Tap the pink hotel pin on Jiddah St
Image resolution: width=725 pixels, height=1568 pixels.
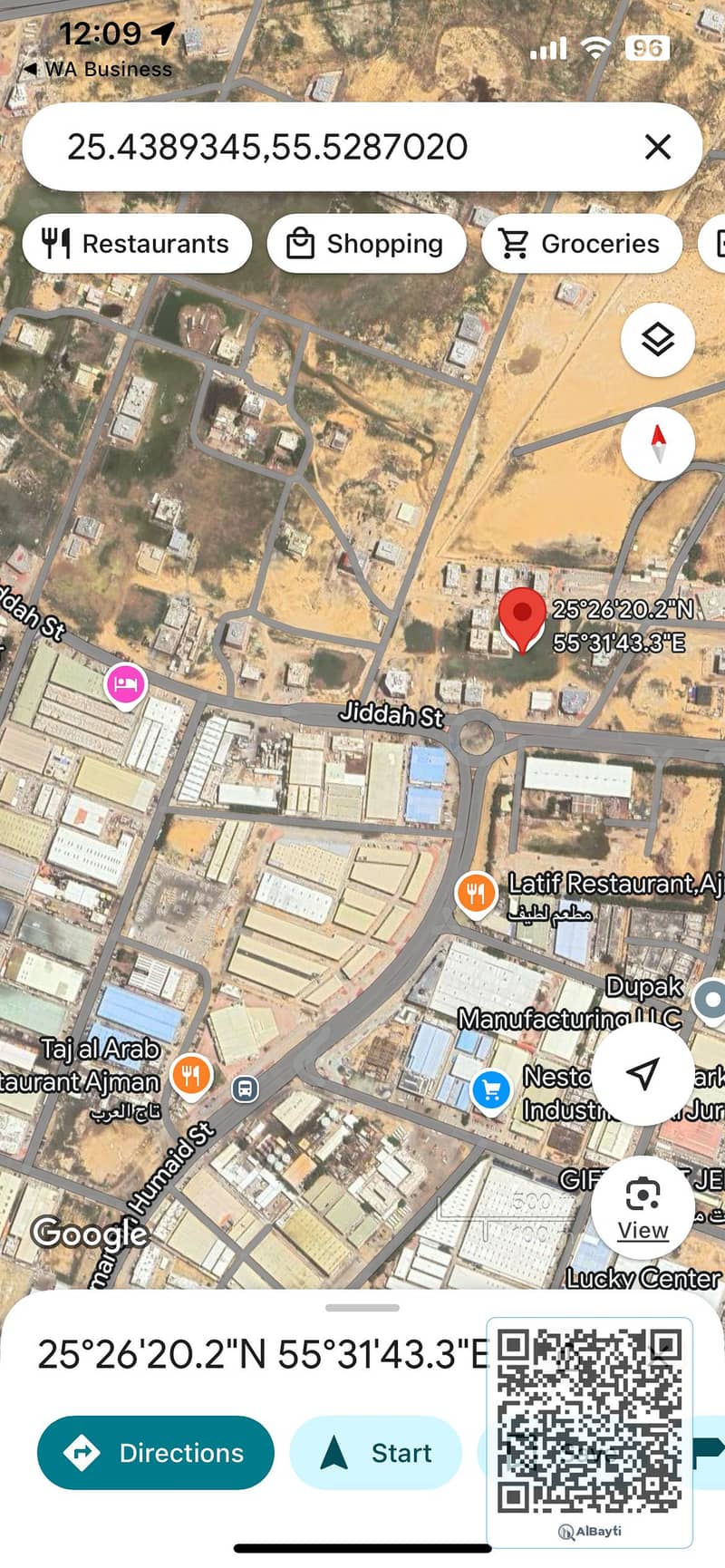126,684
